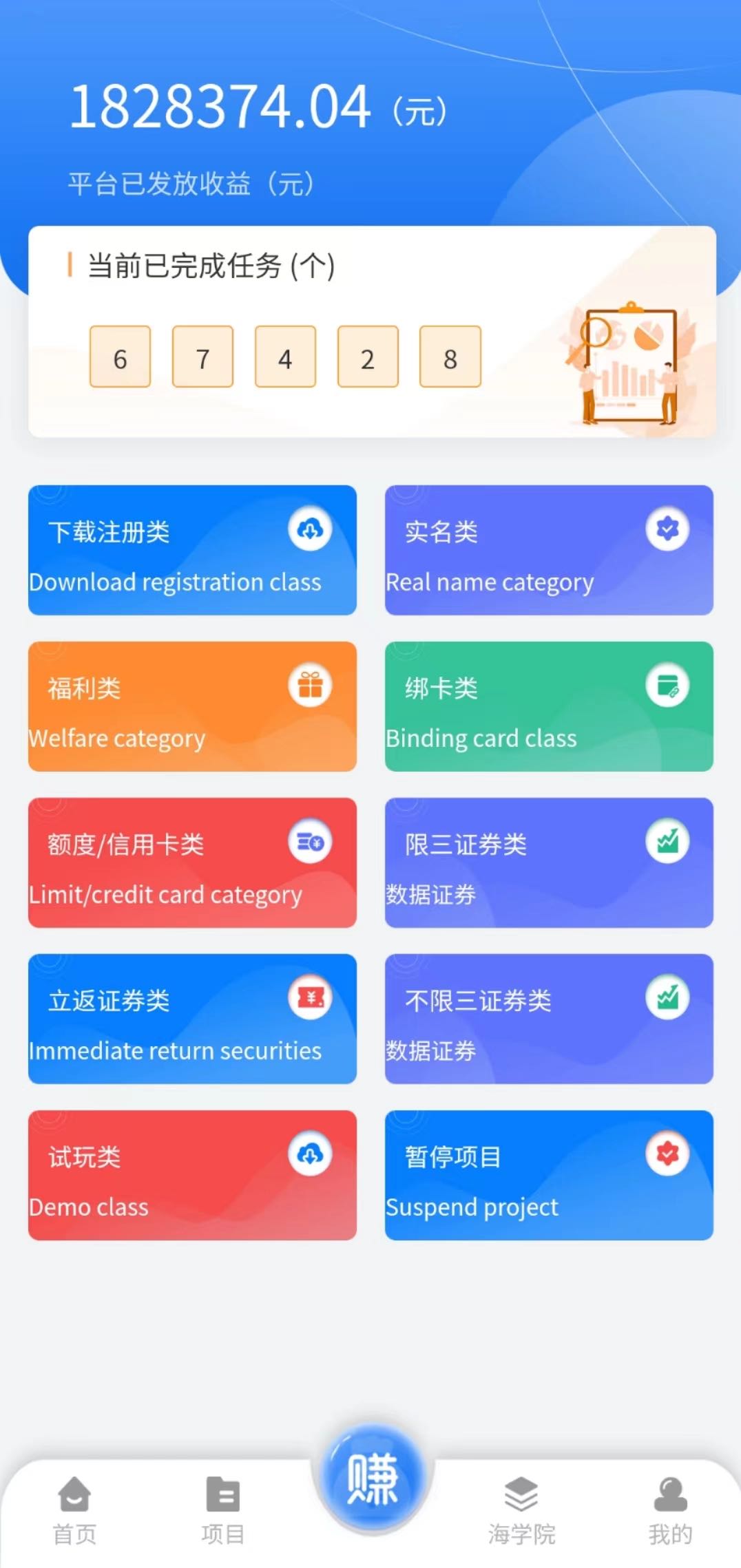Image resolution: width=741 pixels, height=1568 pixels.
Task: Select the 不限三证券类 card
Action: [549, 1019]
